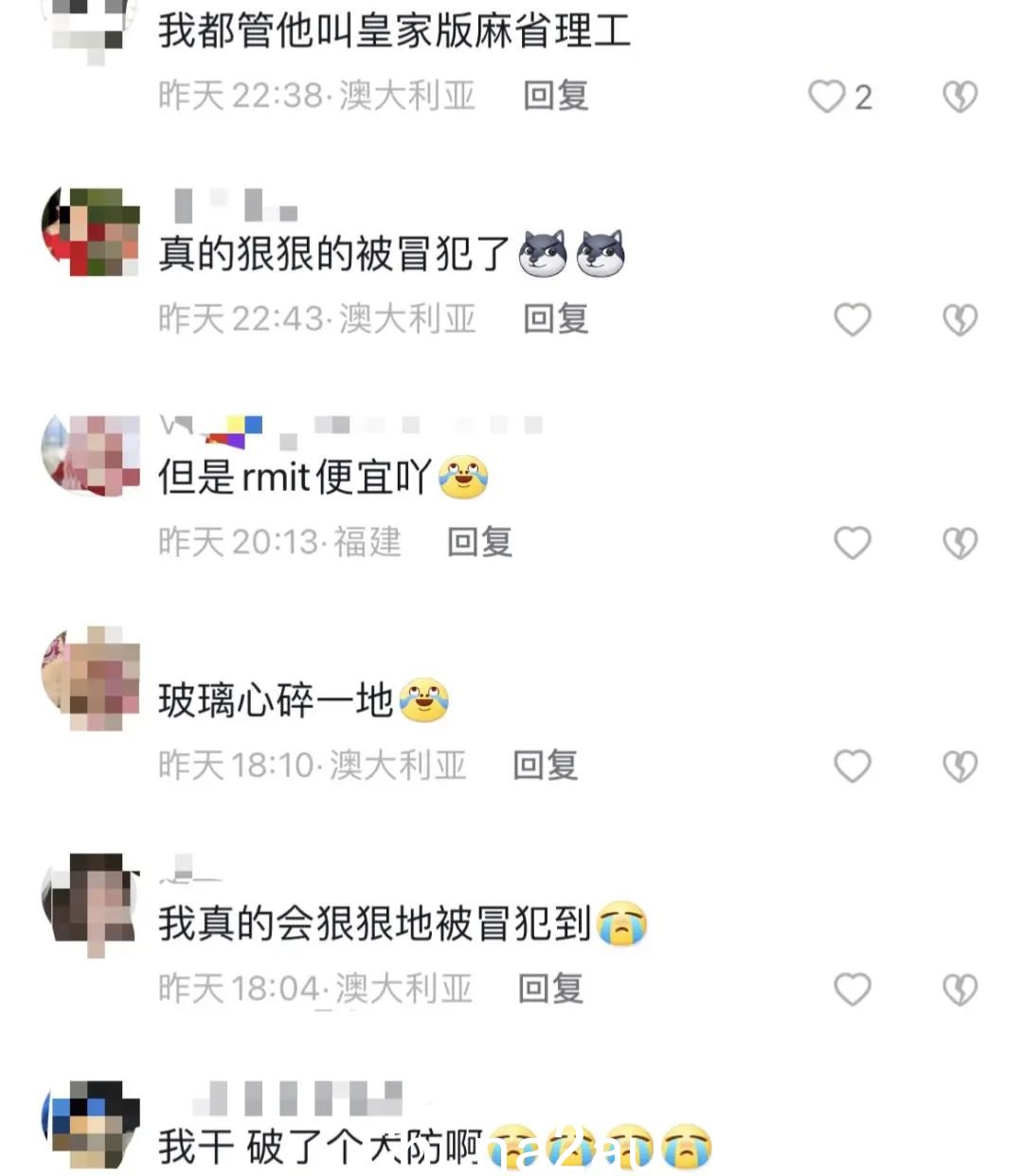1023x1176 pixels.
Task: Like the comment '玻璃心碎一地'
Action: tap(852, 766)
